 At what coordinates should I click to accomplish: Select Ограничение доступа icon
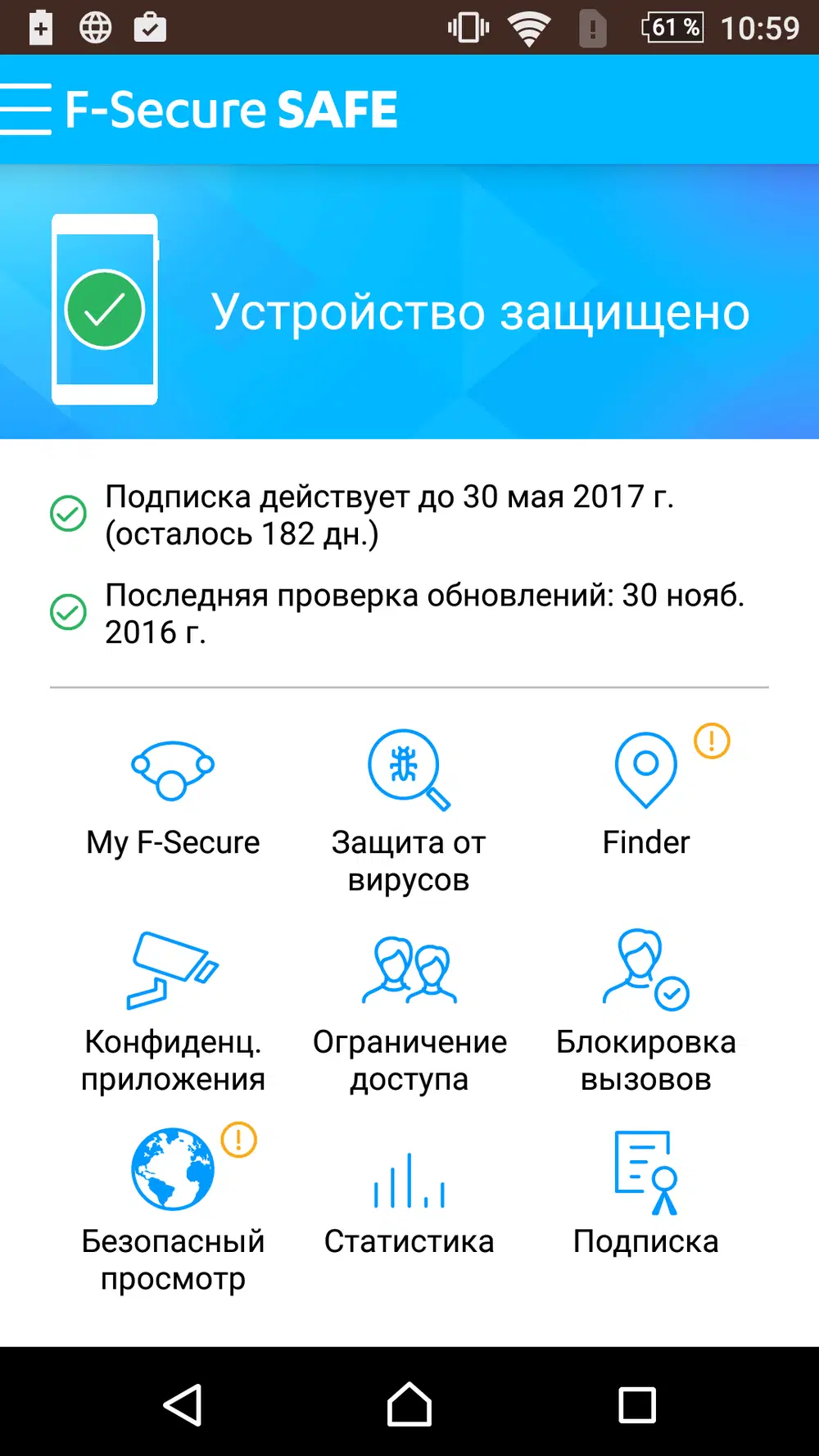[409, 971]
